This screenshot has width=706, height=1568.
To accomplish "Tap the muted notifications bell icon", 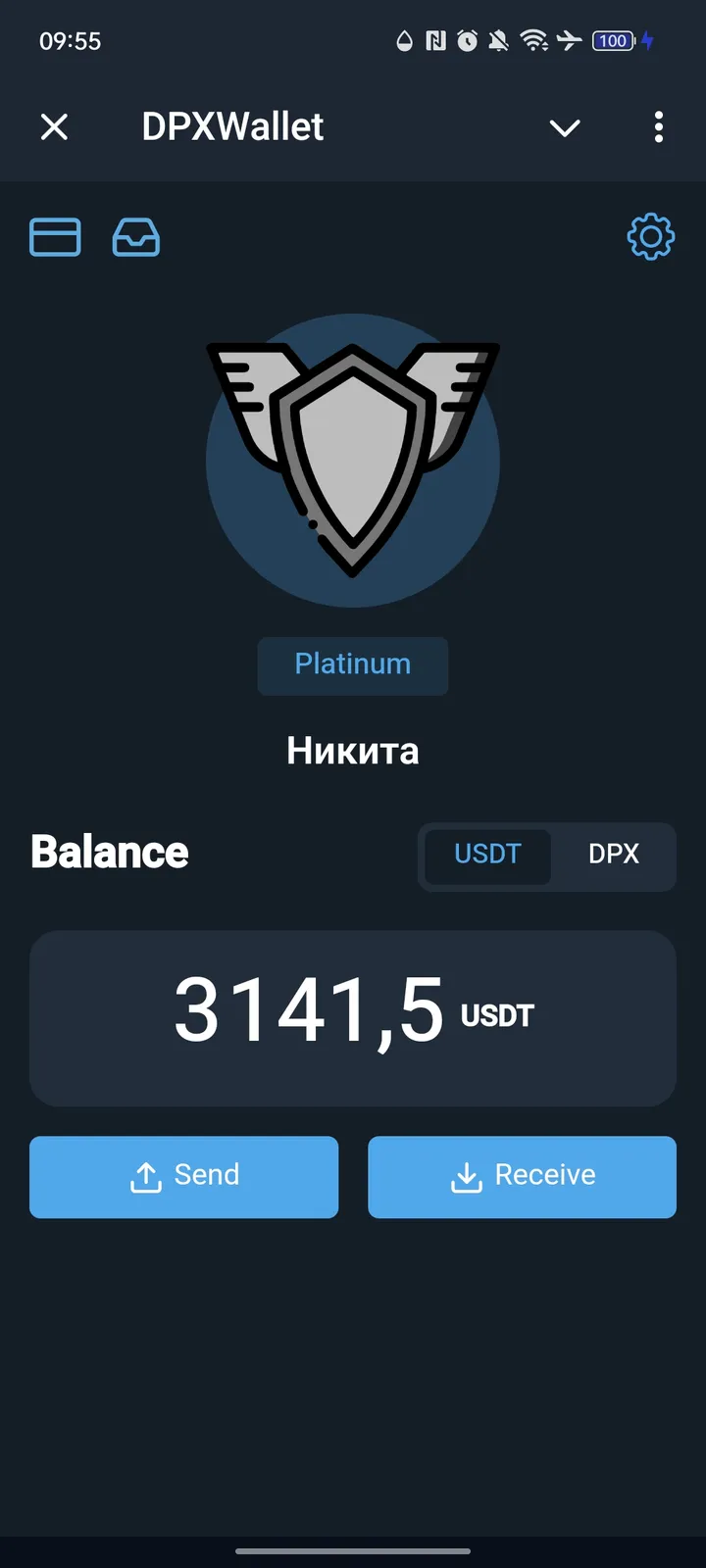I will [x=497, y=41].
